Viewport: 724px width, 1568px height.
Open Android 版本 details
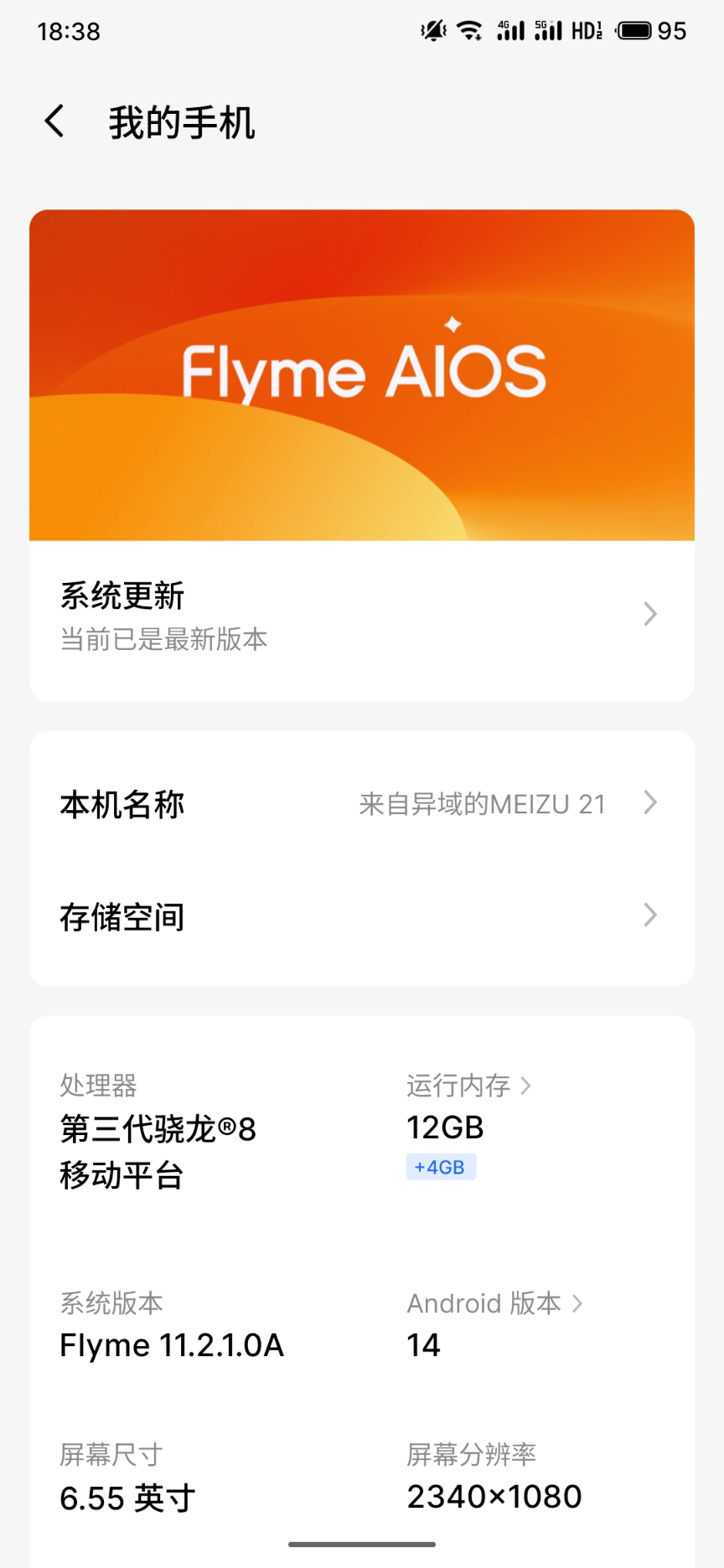[x=494, y=1304]
